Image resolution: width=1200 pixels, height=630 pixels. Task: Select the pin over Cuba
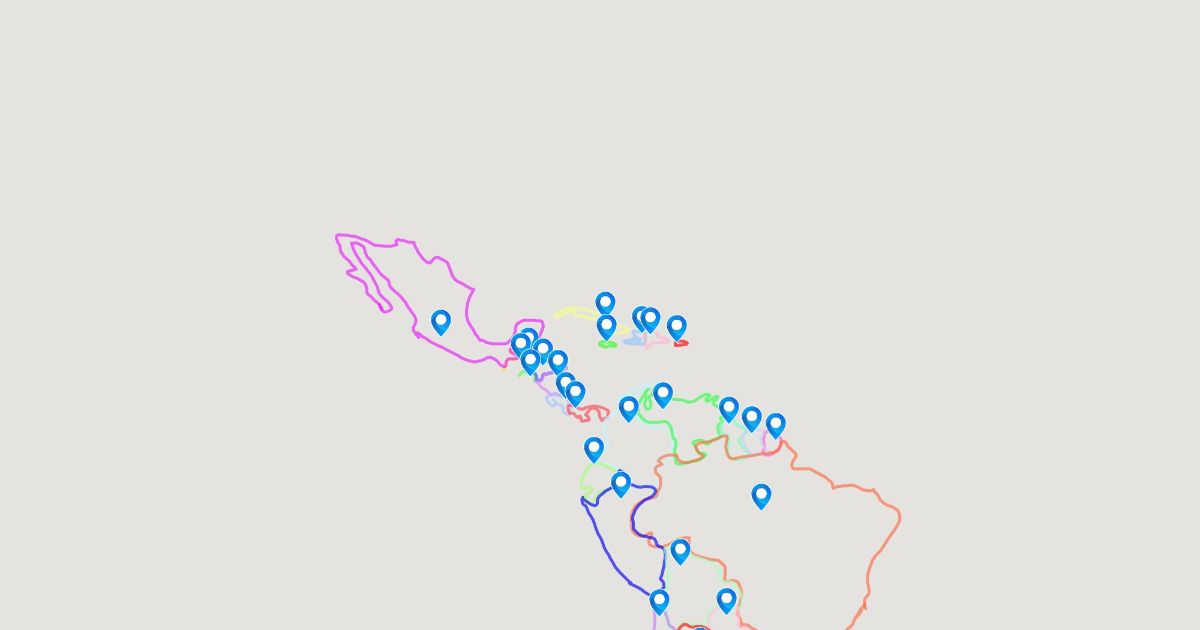click(605, 302)
